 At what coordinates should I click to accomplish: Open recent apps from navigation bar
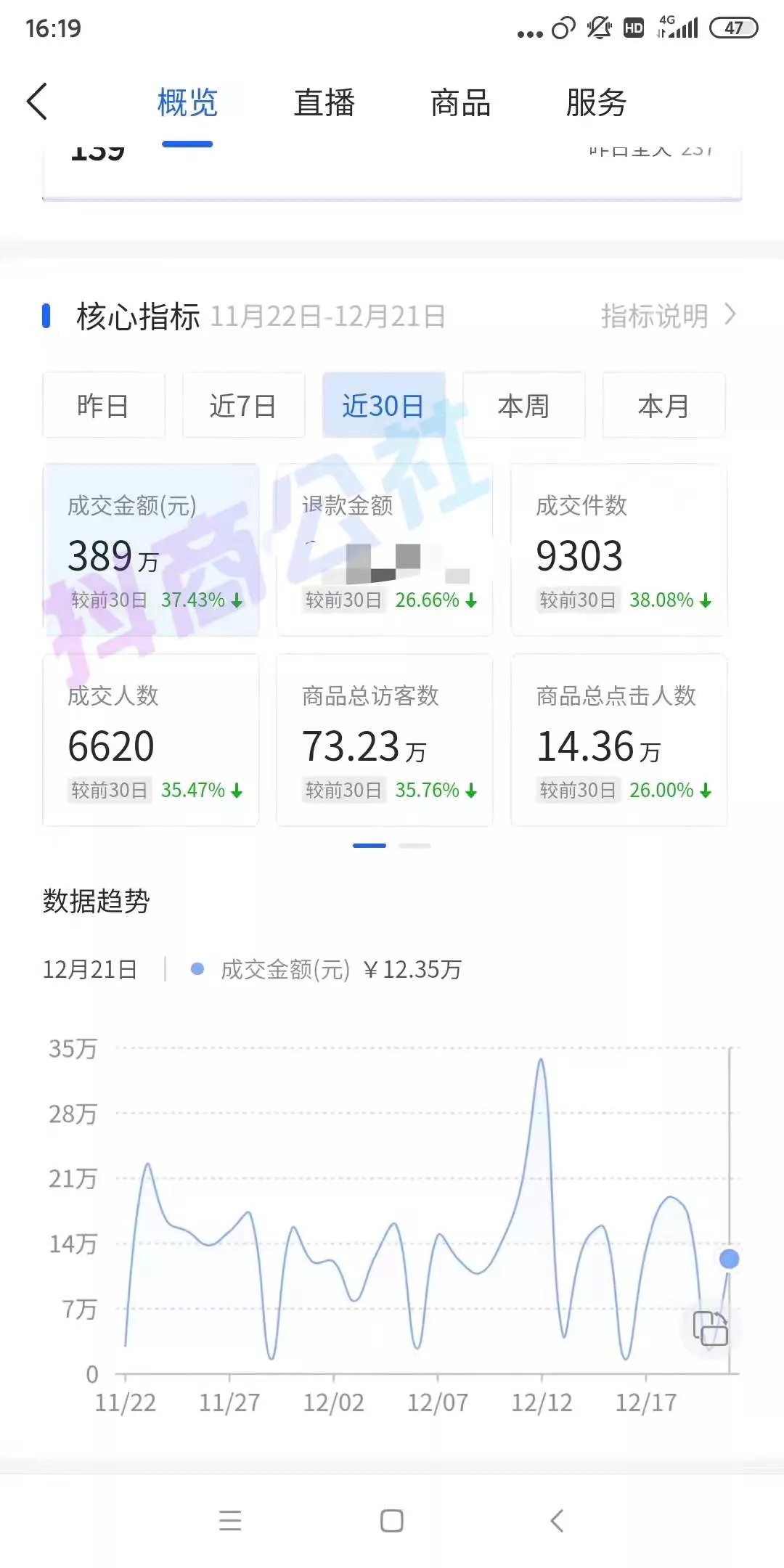pyautogui.click(x=230, y=1520)
